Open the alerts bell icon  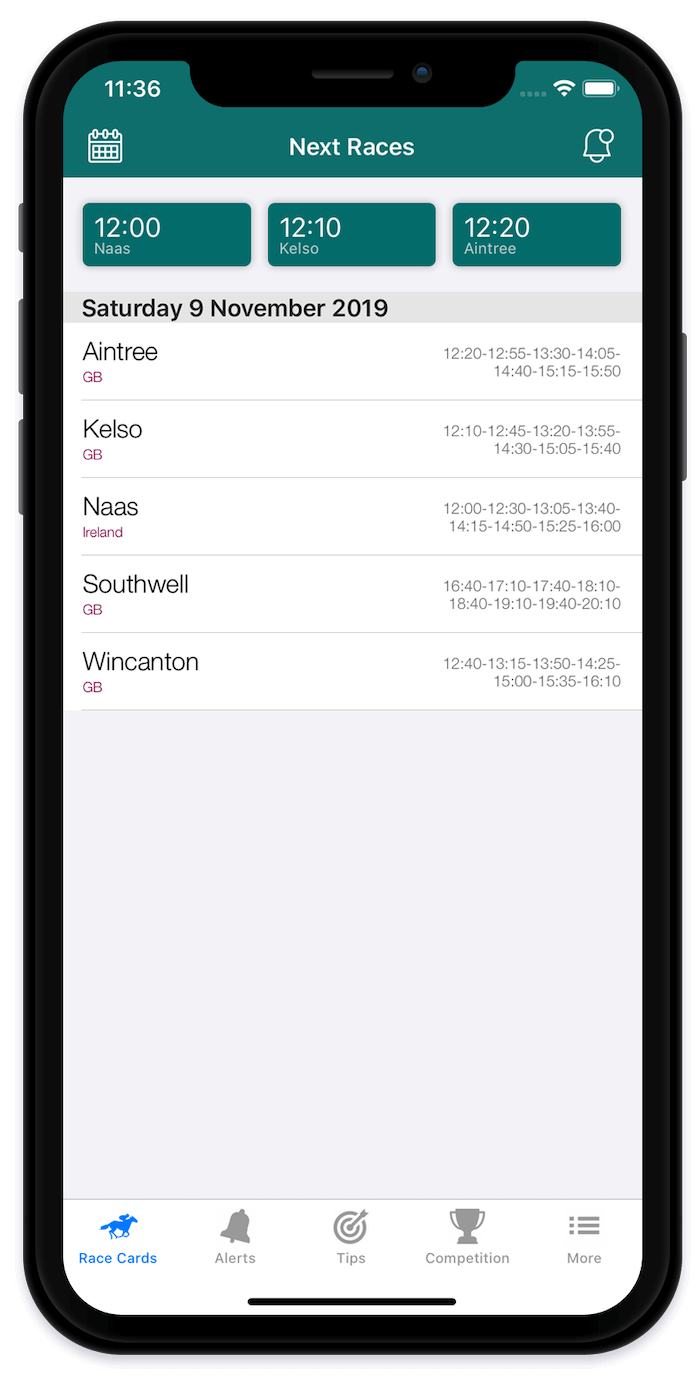click(597, 146)
